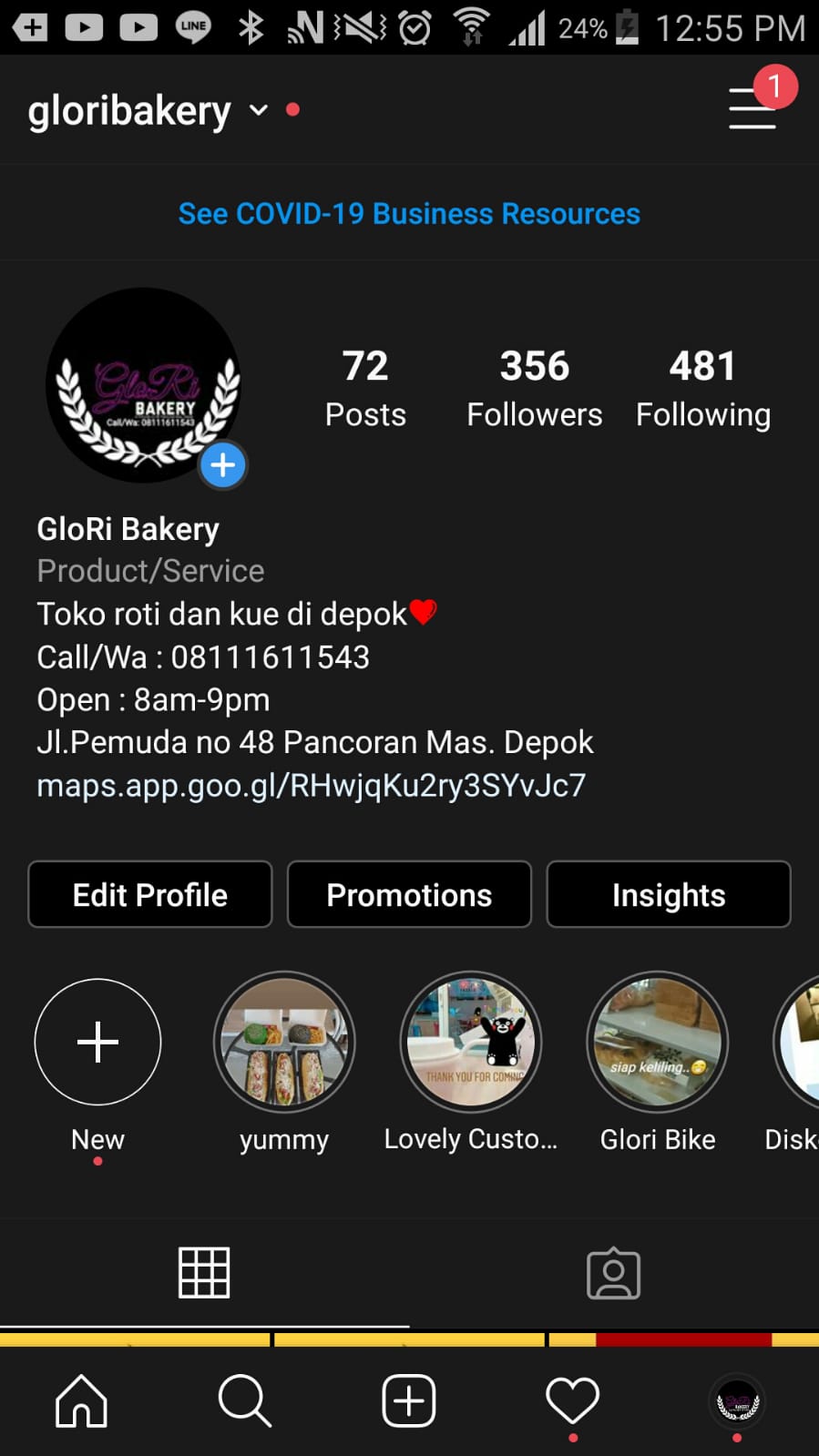Open the maps.app.goo.gl location link

pos(311,785)
